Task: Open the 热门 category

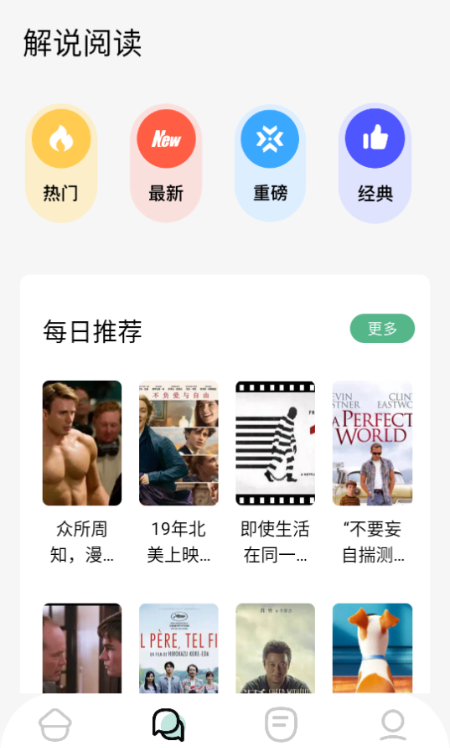Action: [x=61, y=163]
